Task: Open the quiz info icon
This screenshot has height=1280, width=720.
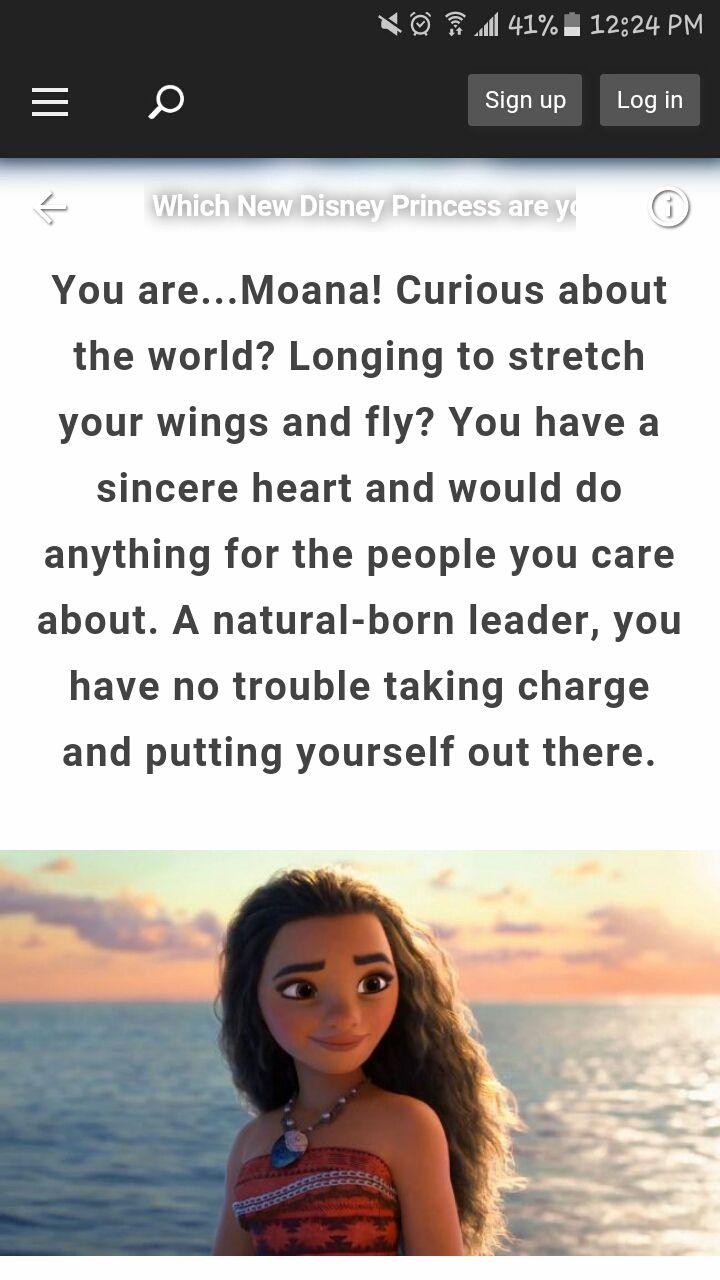Action: [669, 208]
